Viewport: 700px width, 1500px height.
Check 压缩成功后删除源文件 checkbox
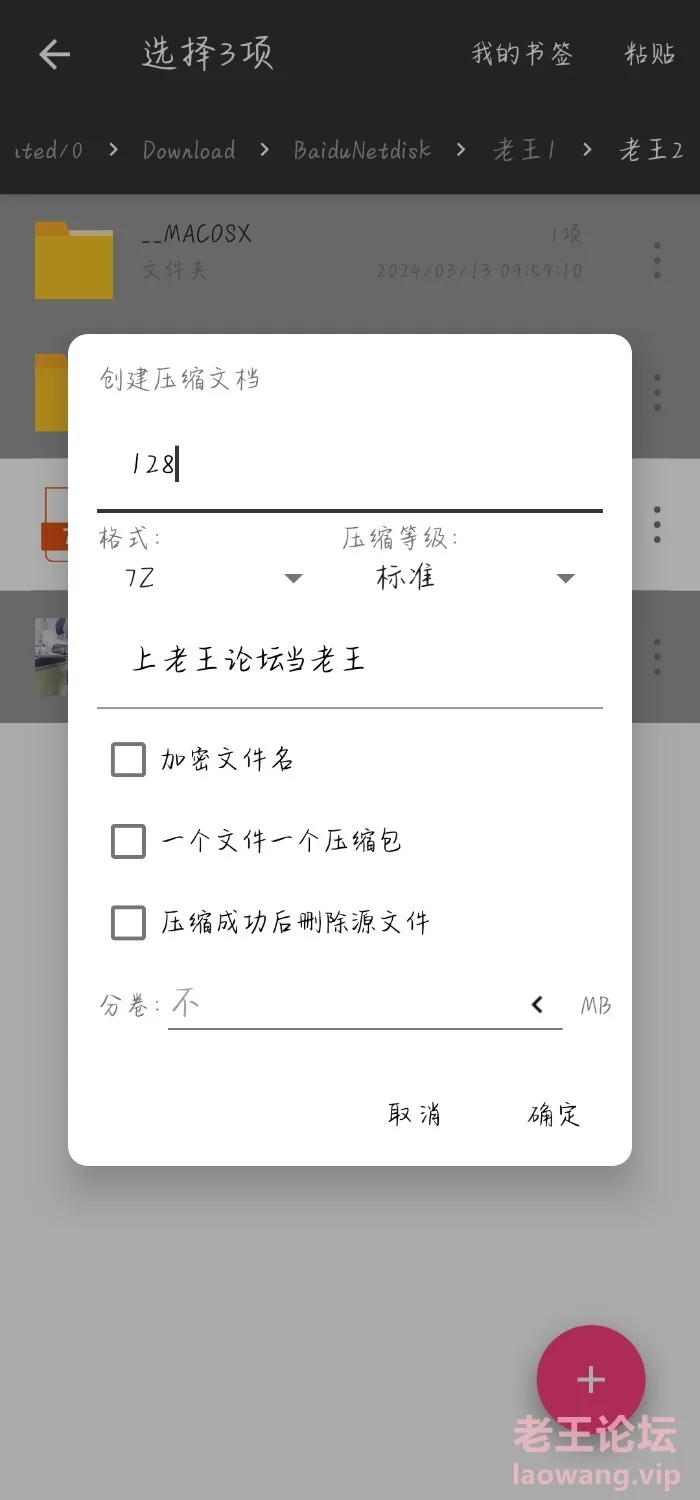(x=128, y=922)
